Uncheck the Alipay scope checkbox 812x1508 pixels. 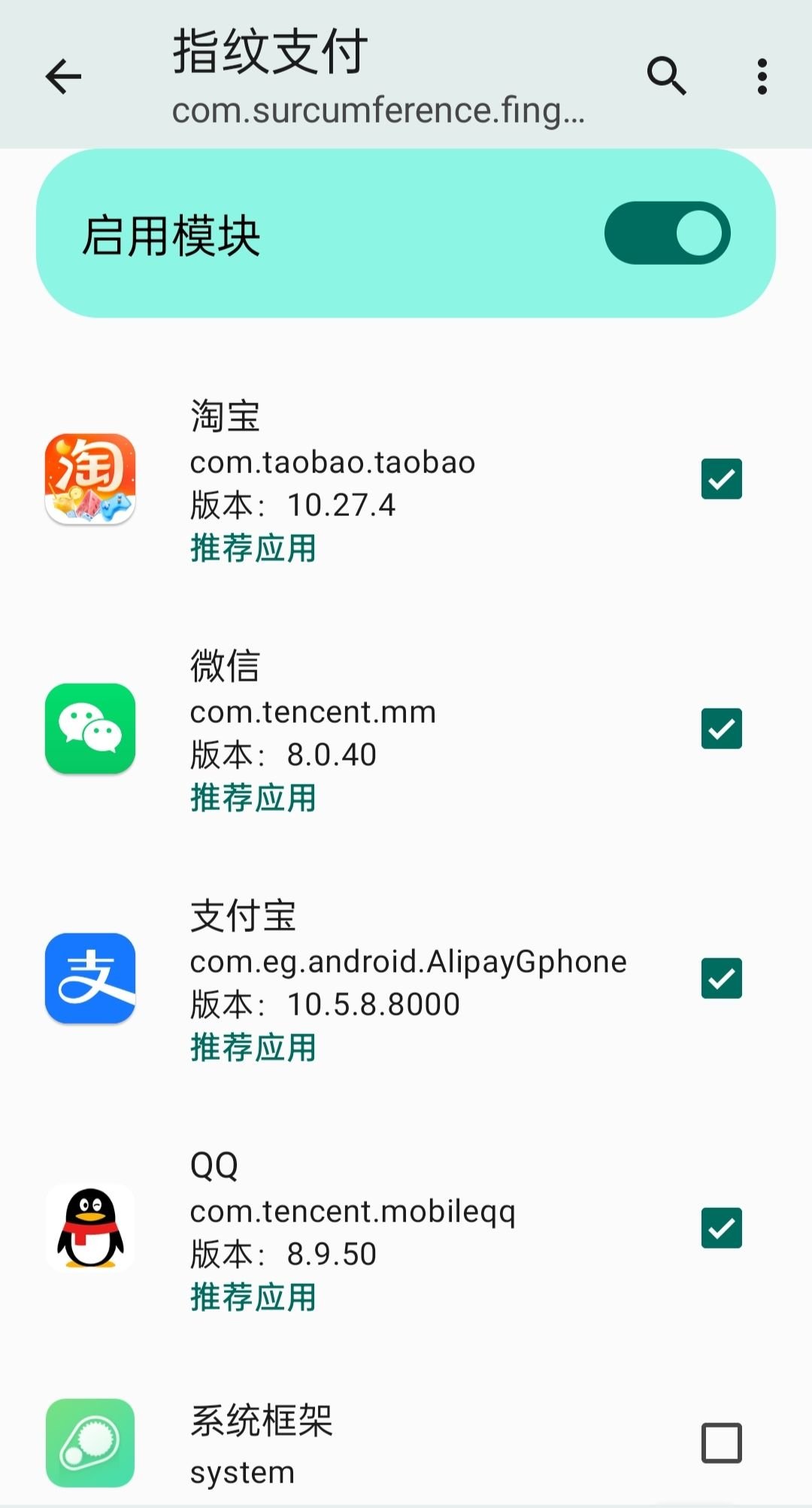pos(720,976)
